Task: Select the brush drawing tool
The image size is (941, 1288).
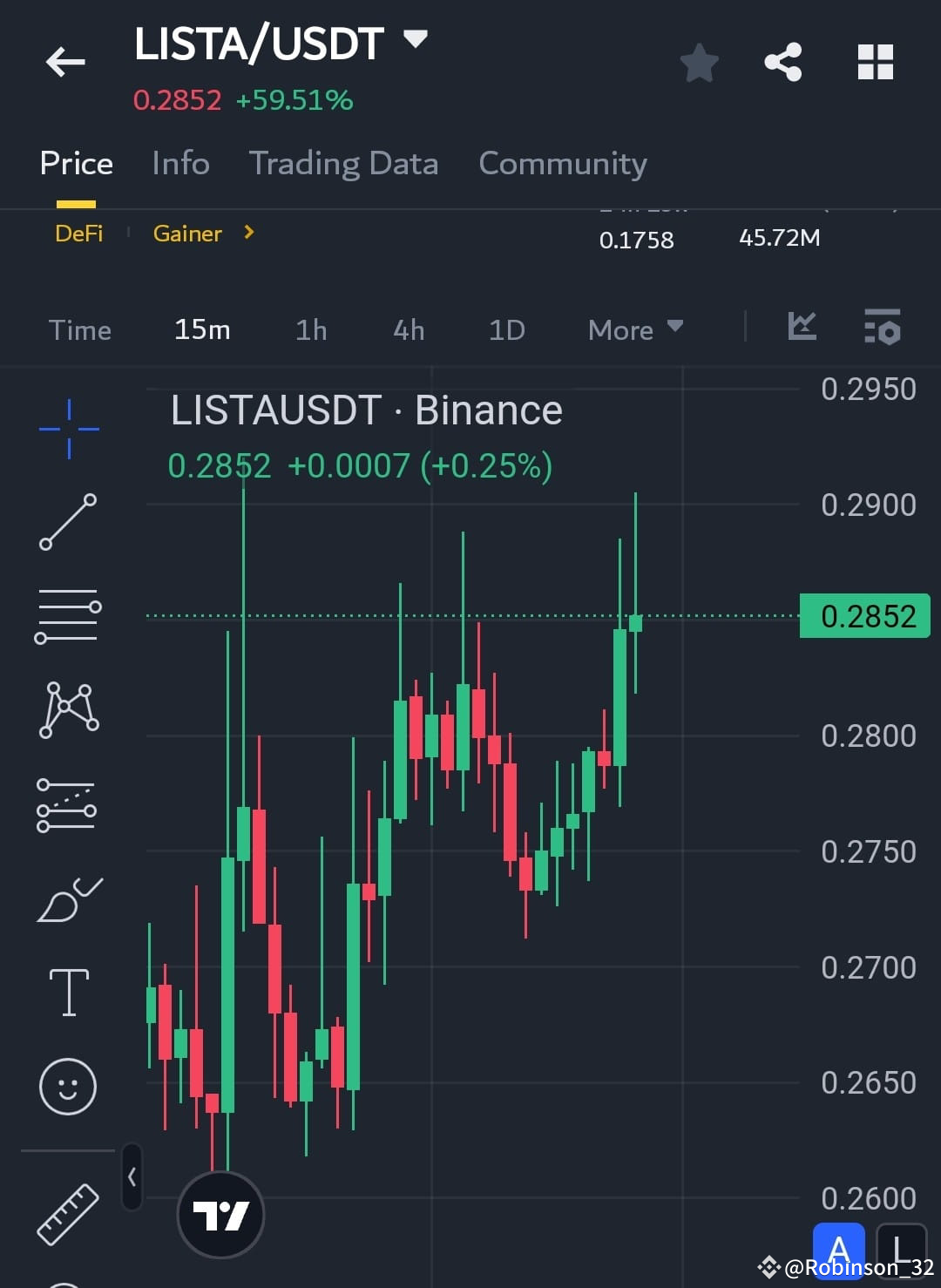Action: click(x=68, y=898)
